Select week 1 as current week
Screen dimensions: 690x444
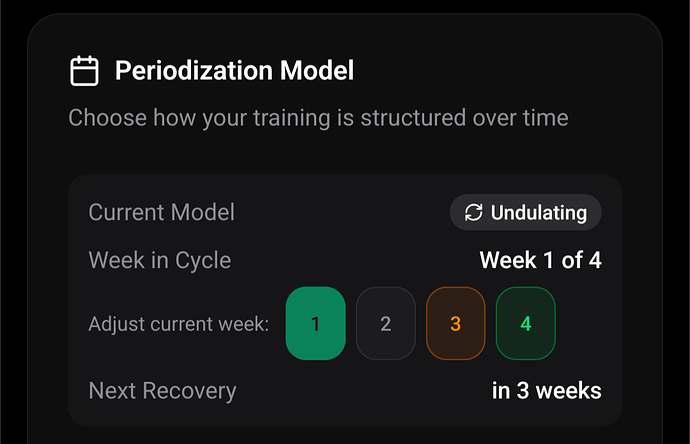tap(315, 323)
